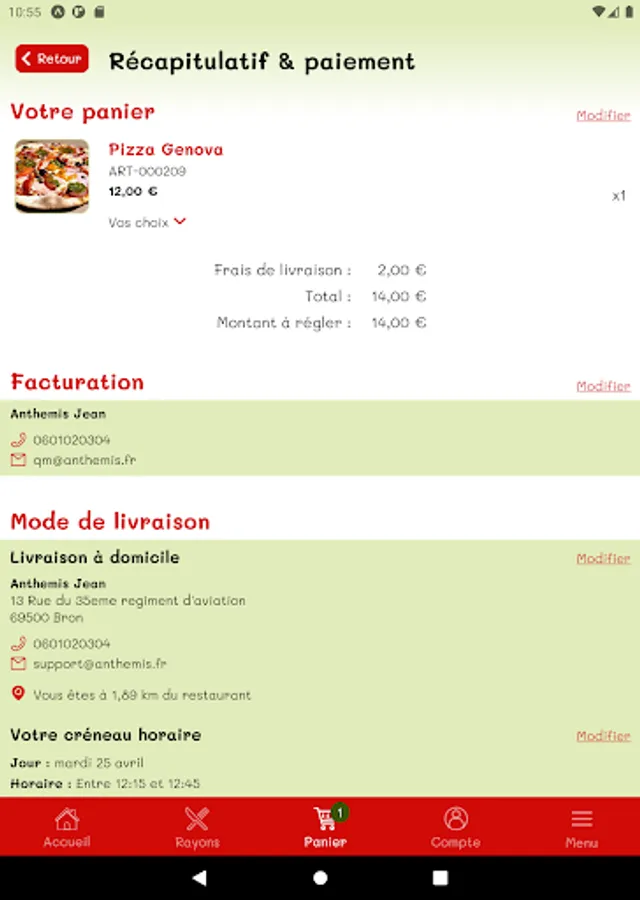Tap the system home button
This screenshot has height=900, width=640.
coord(320,878)
